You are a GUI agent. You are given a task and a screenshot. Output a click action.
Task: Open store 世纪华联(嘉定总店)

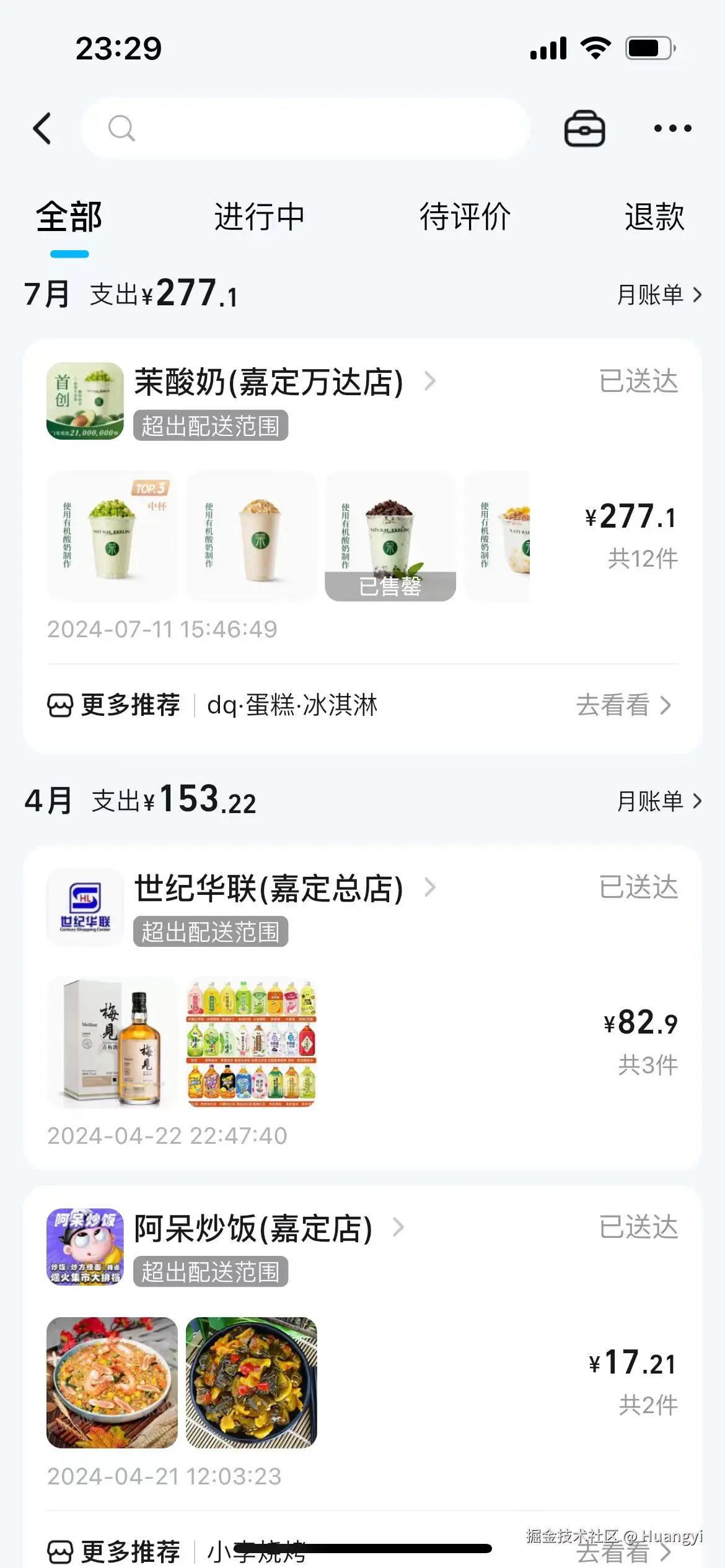pyautogui.click(x=270, y=889)
